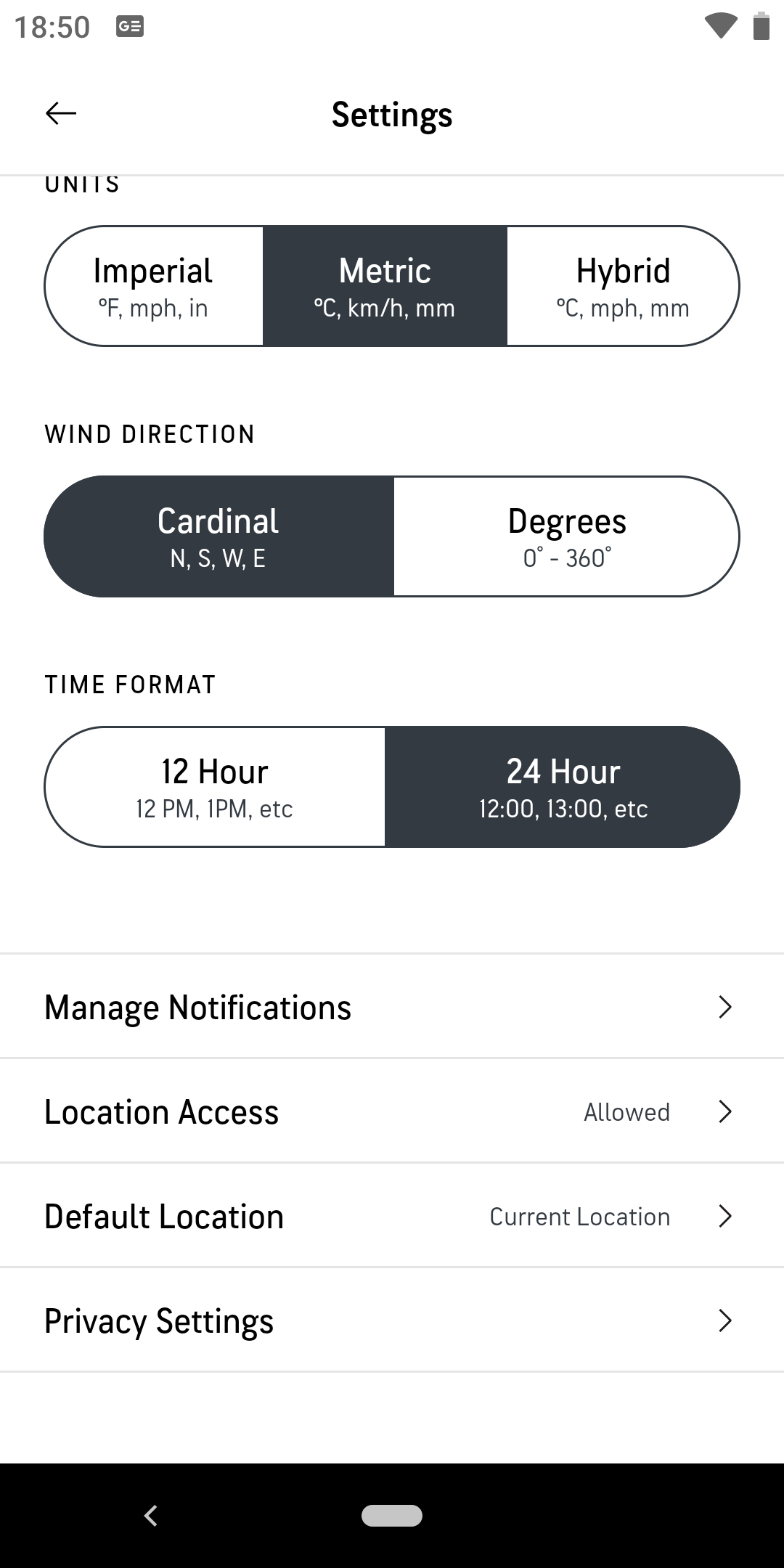Open Manage Notifications

pyautogui.click(x=392, y=1006)
